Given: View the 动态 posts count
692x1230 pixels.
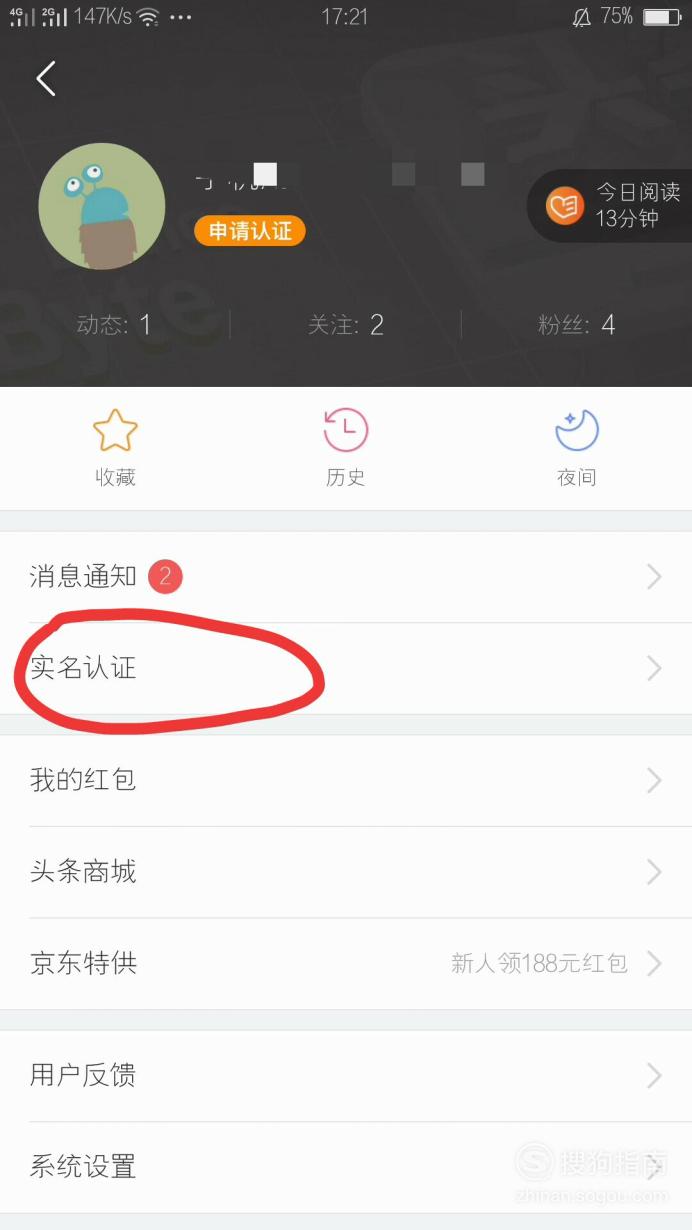Looking at the screenshot, I should tap(114, 324).
